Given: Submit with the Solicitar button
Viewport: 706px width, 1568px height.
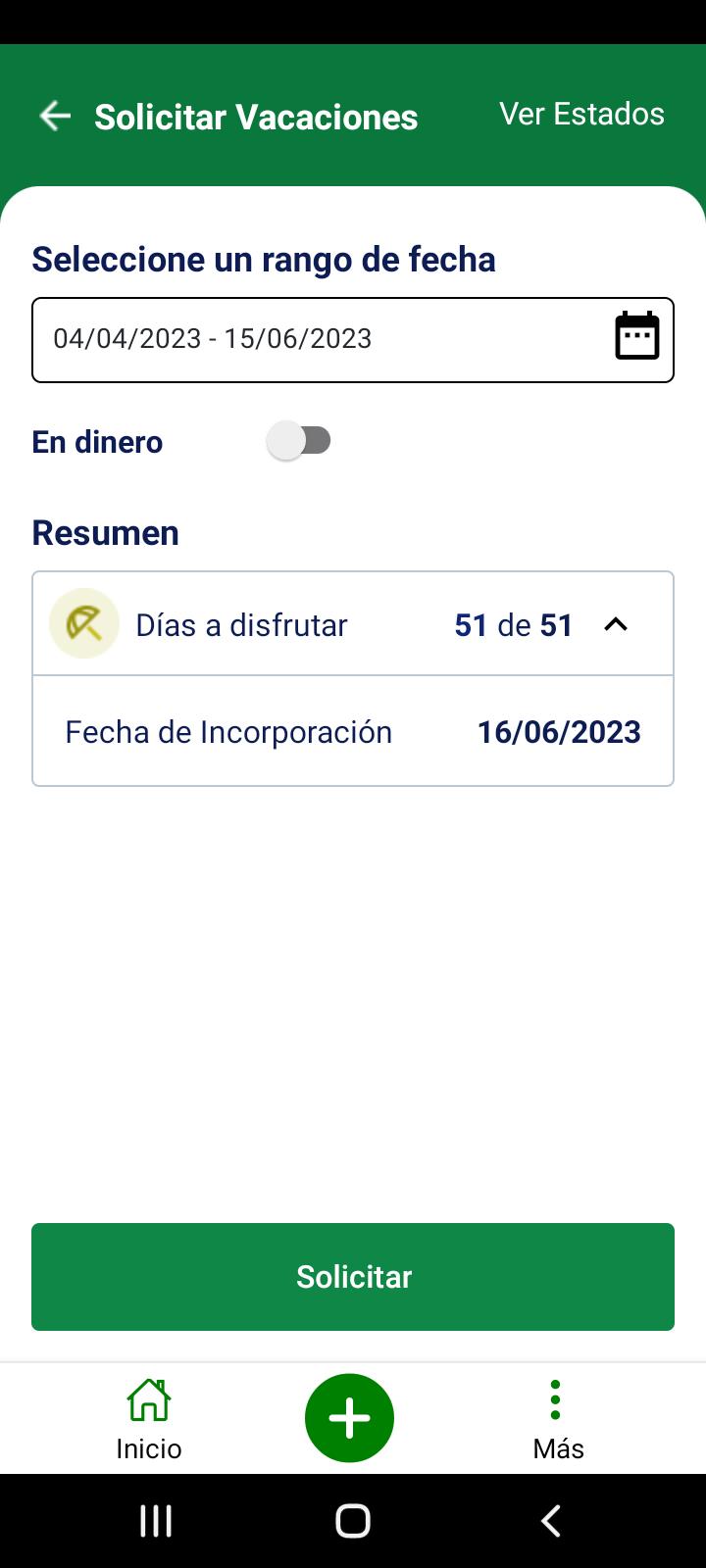Looking at the screenshot, I should [353, 1276].
